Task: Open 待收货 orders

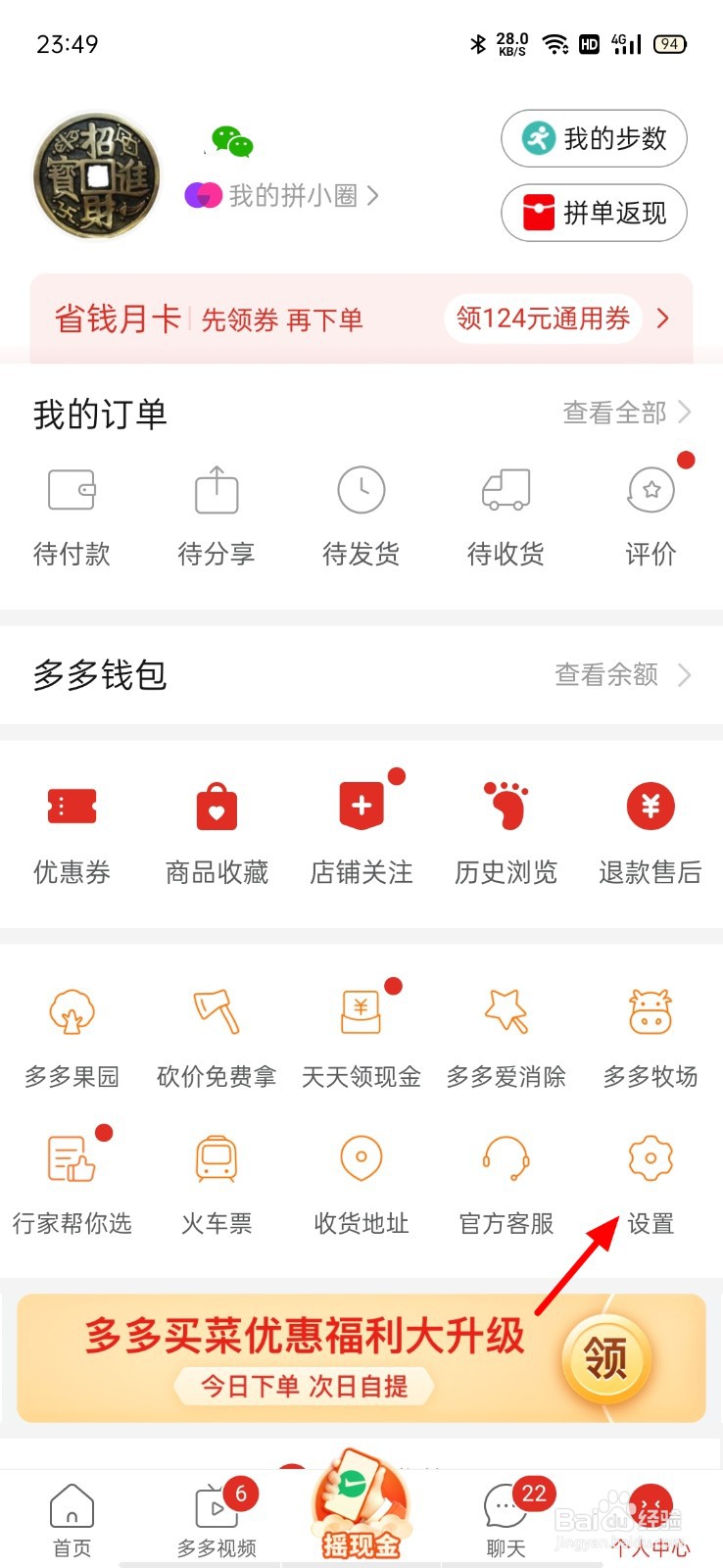Action: 506,516
